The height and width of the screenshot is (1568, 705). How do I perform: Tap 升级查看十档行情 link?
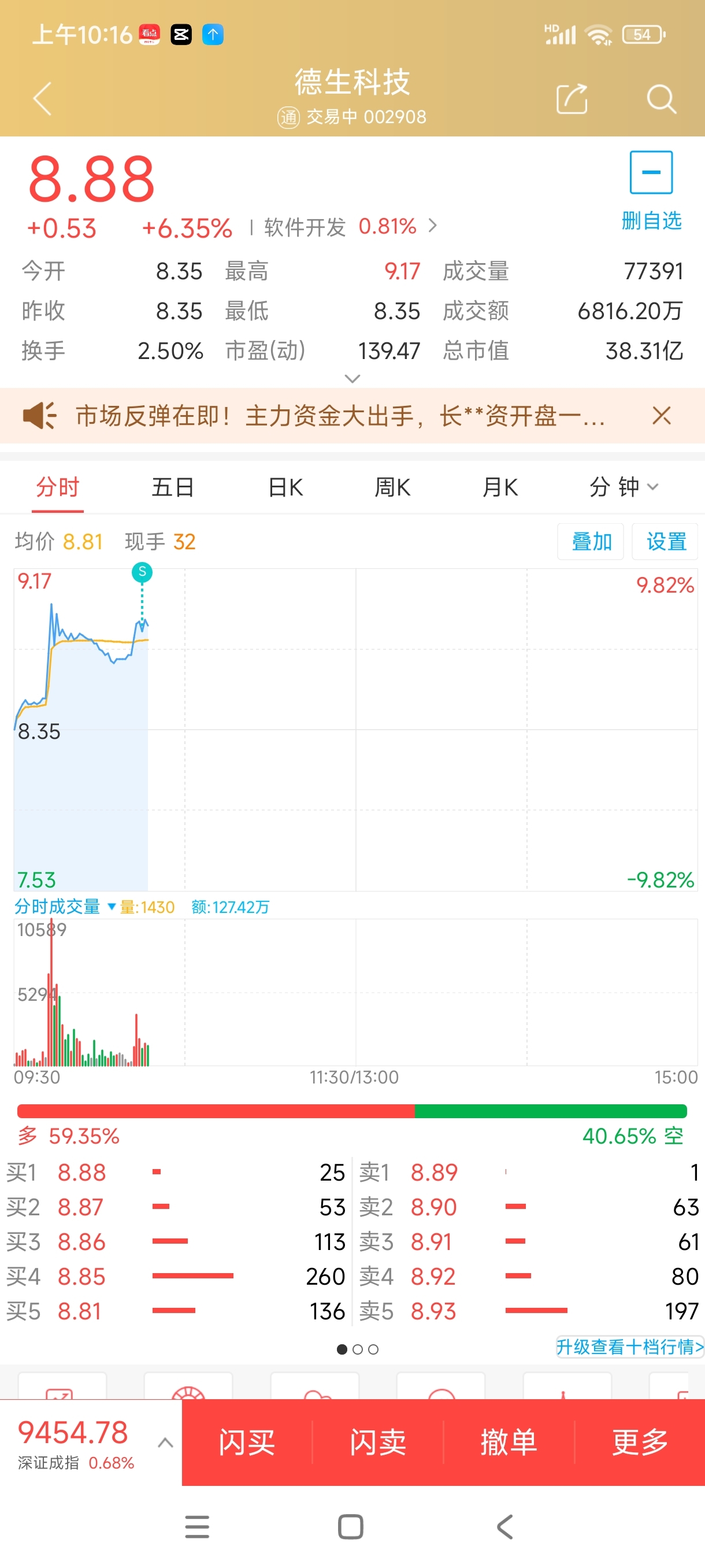629,1347
